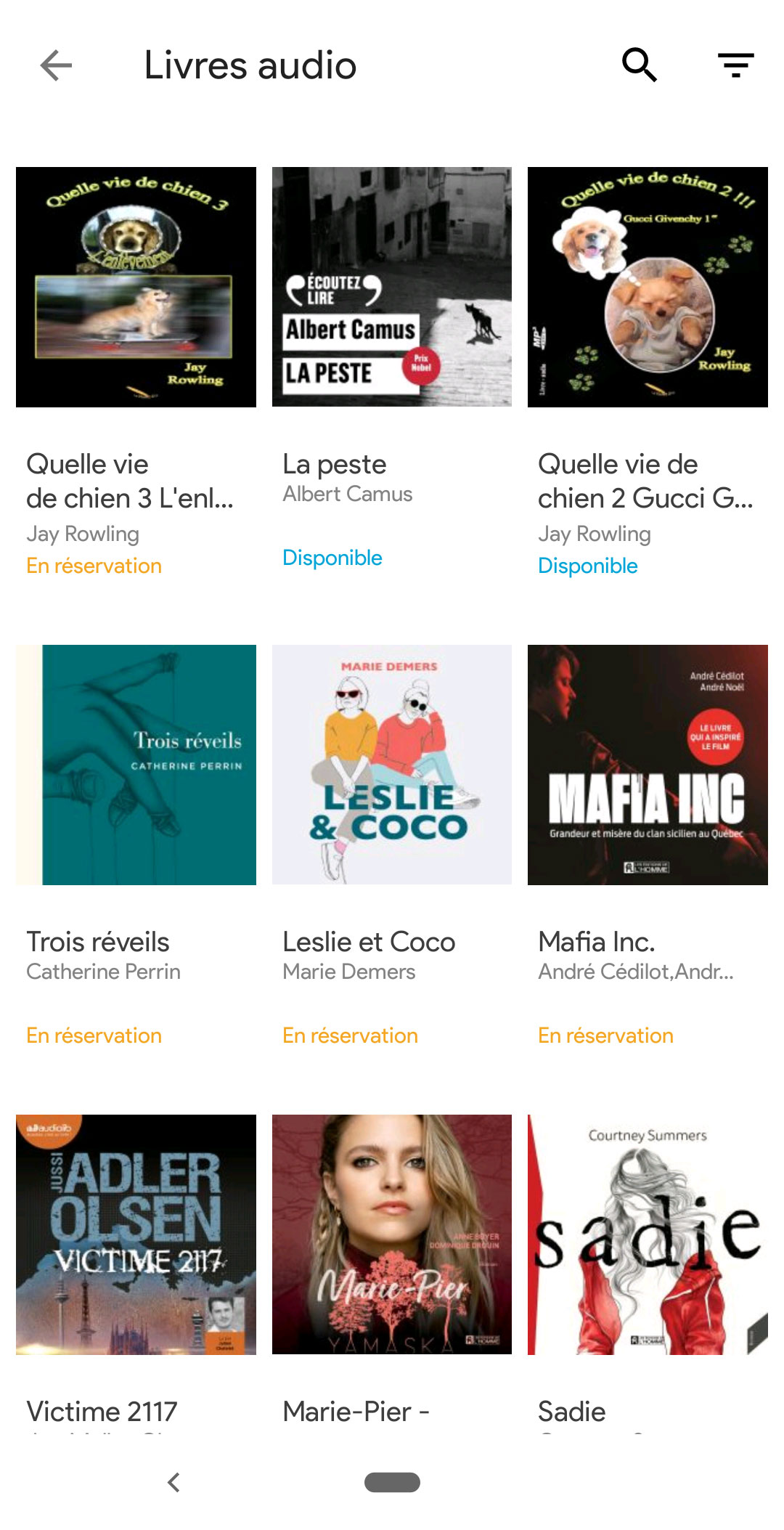View the Marie-Pier audiobook

pyautogui.click(x=392, y=1234)
